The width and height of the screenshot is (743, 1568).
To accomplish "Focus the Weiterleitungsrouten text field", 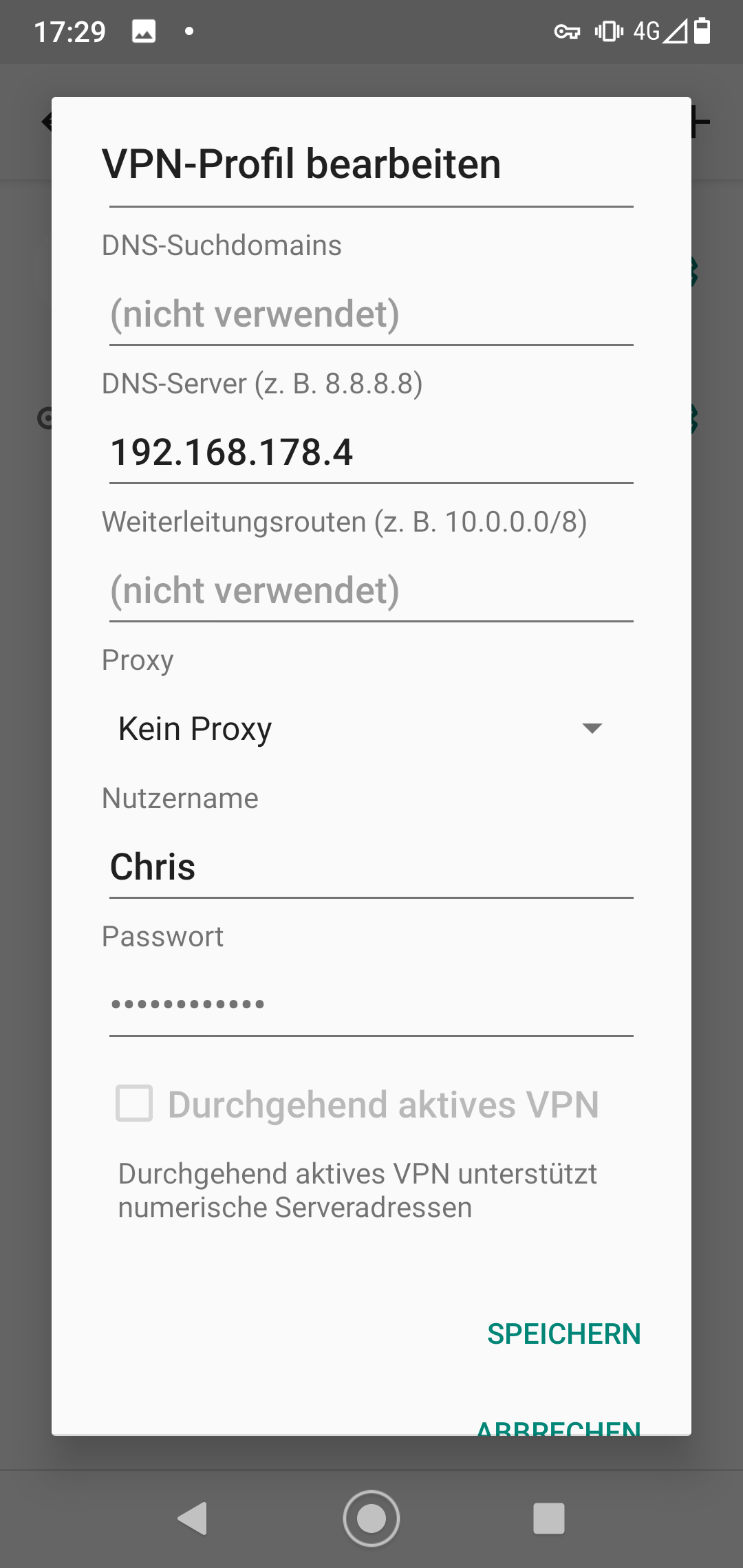I will pos(371,591).
